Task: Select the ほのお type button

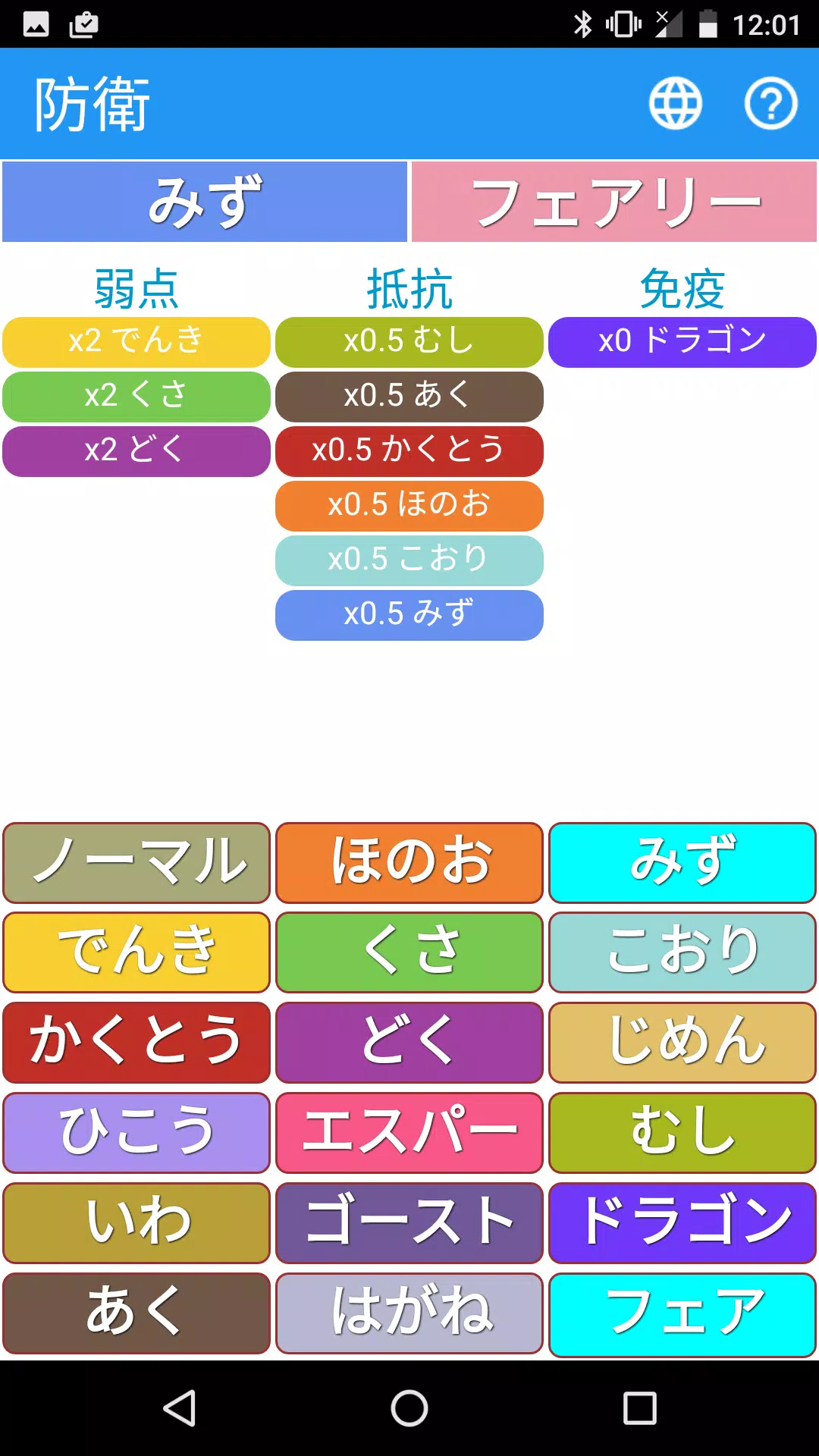Action: pos(409,862)
